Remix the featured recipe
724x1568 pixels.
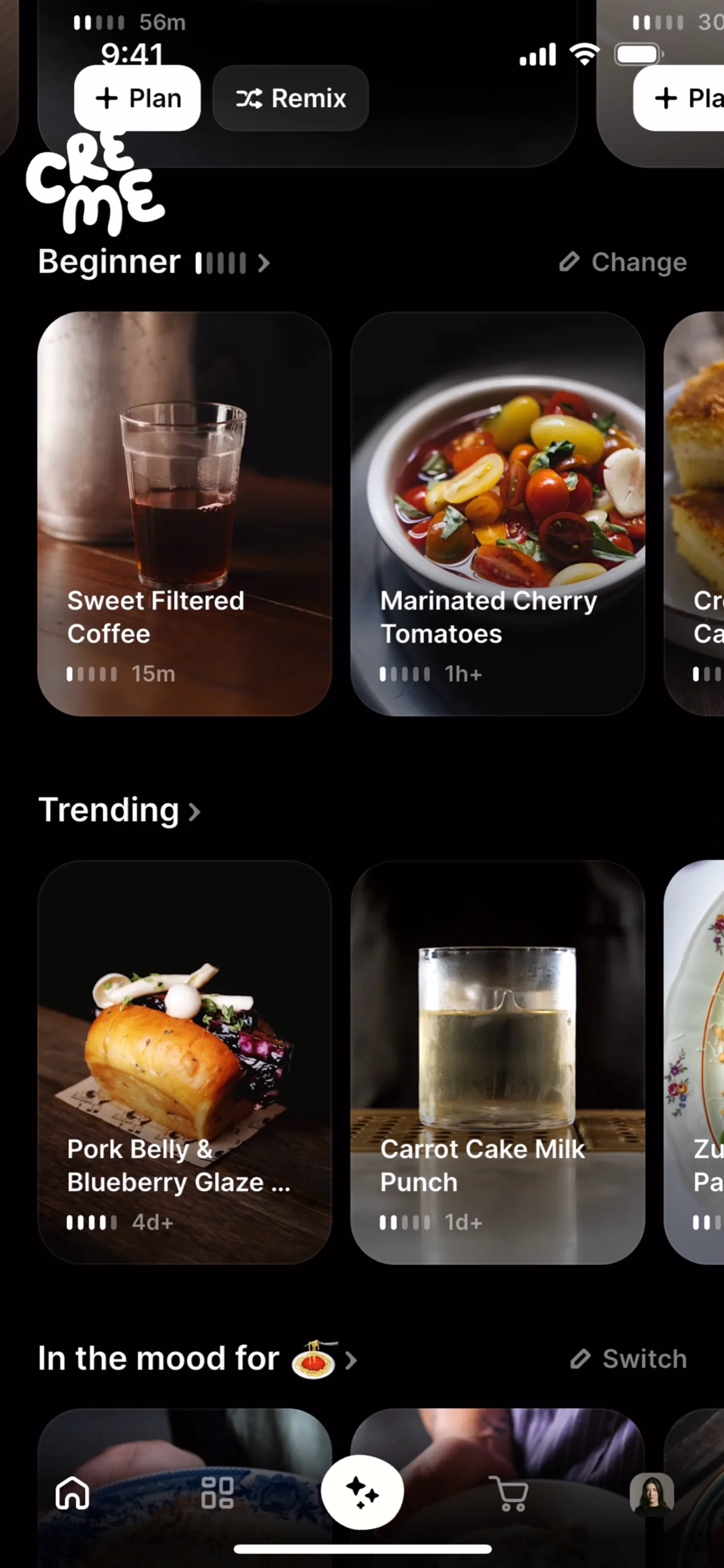coord(290,98)
